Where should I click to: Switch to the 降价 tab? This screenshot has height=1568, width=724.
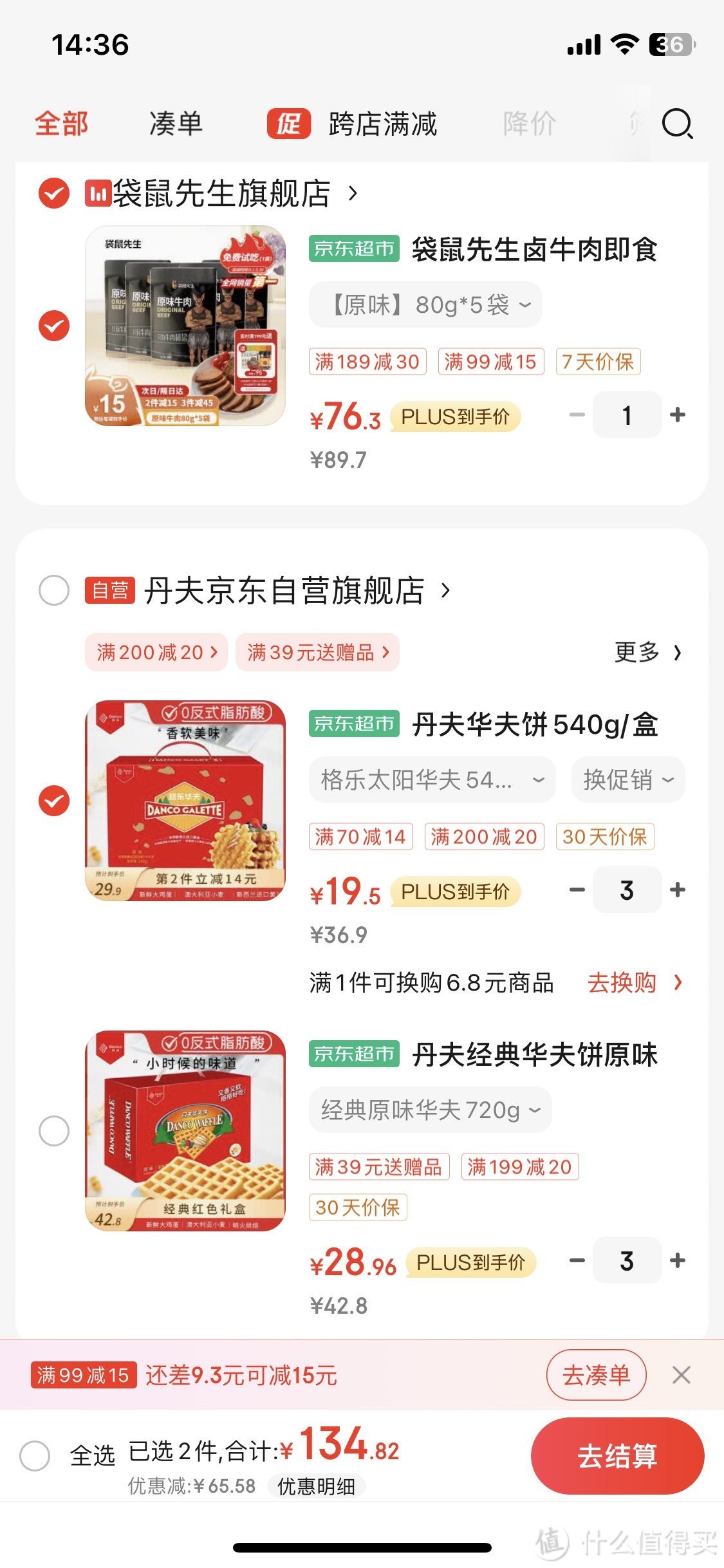tap(529, 124)
